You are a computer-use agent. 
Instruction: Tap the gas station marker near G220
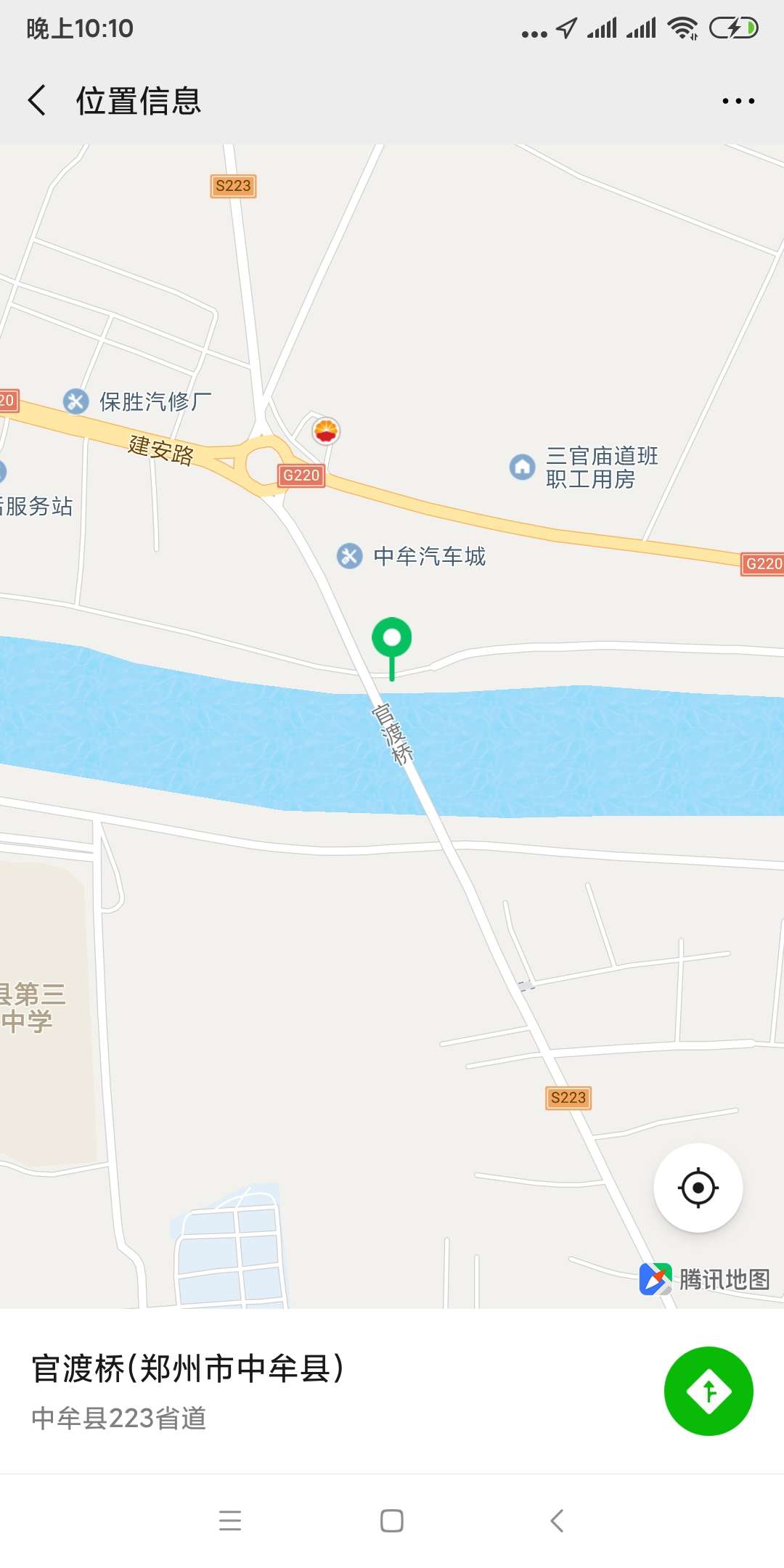click(x=326, y=431)
